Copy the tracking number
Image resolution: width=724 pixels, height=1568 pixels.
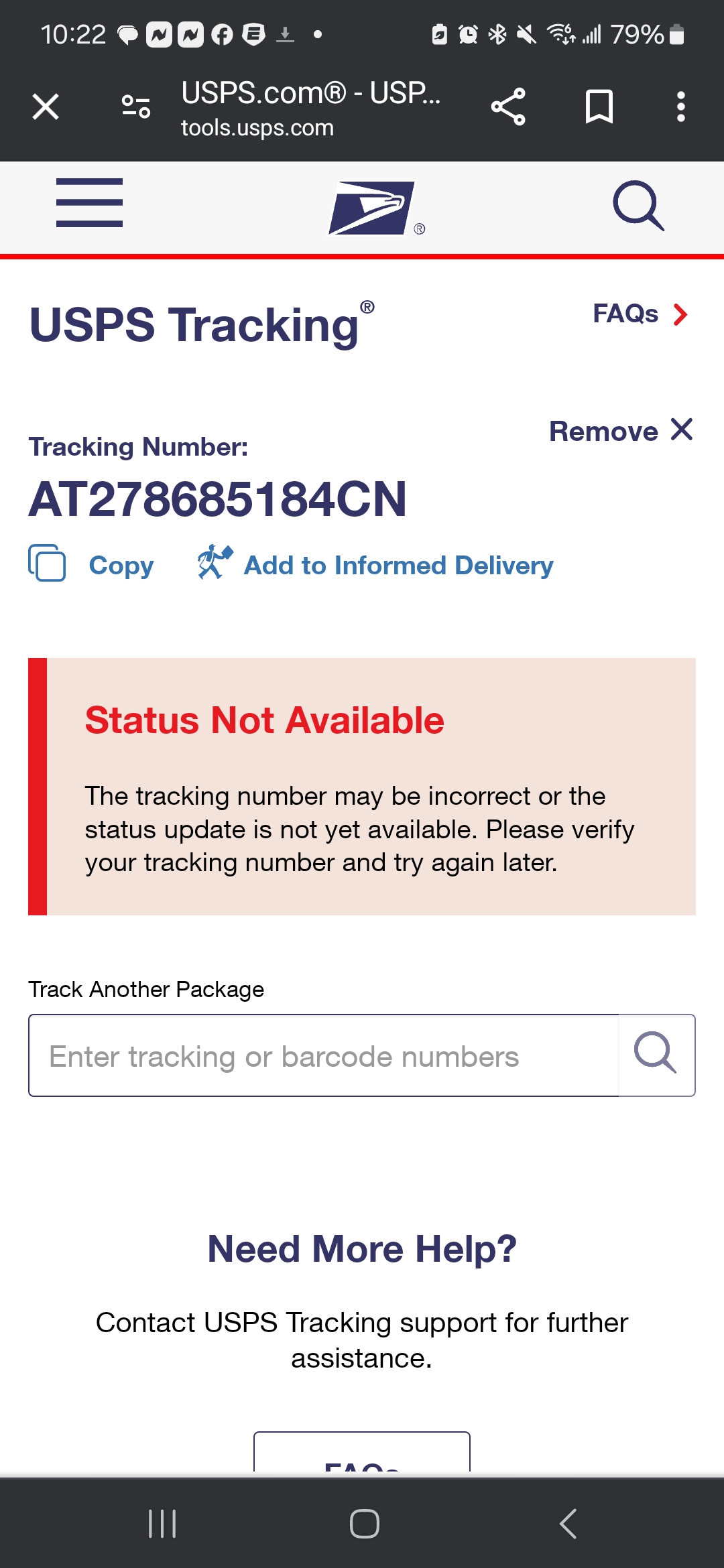92,564
